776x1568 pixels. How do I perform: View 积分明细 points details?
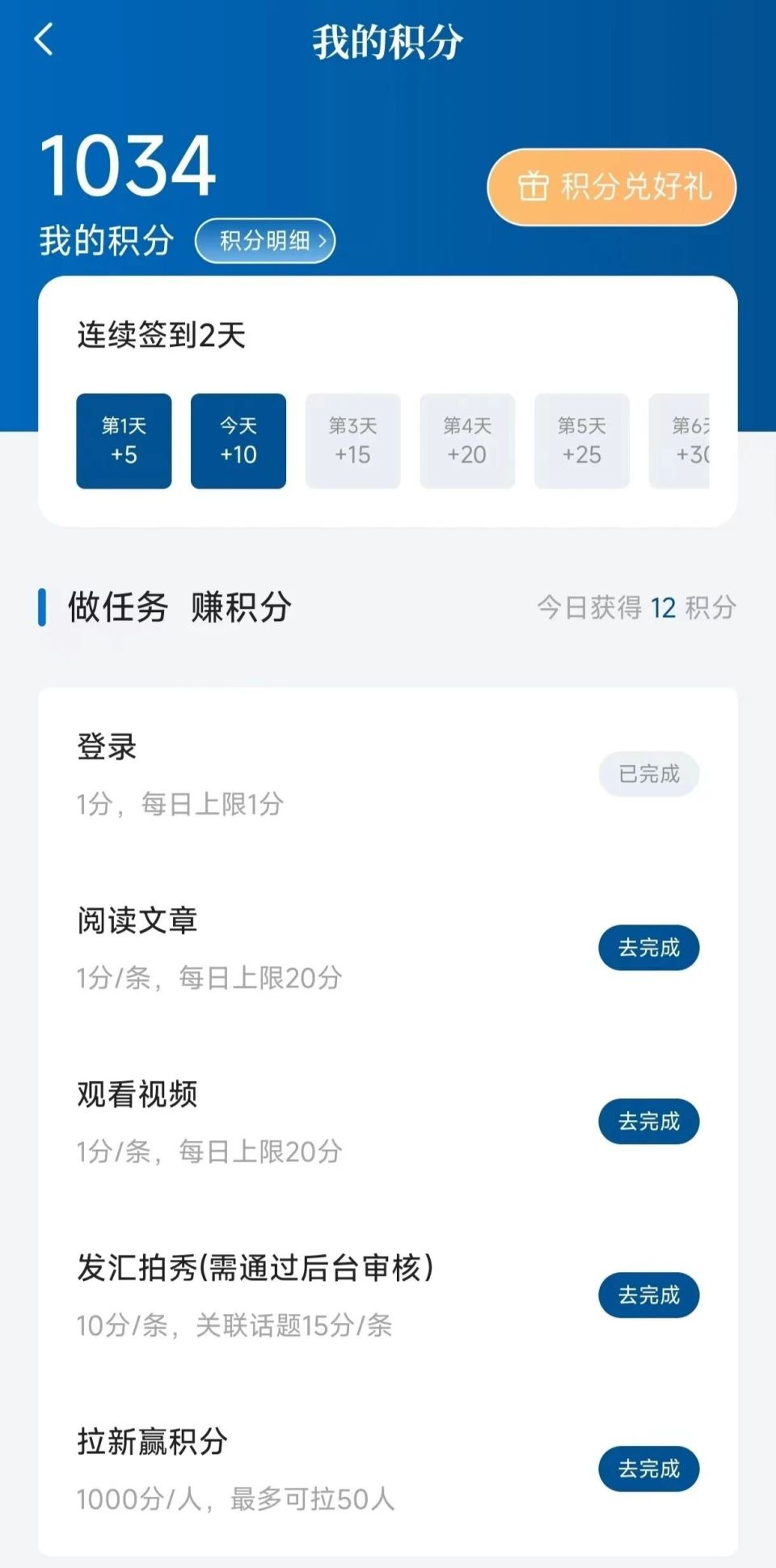click(265, 240)
